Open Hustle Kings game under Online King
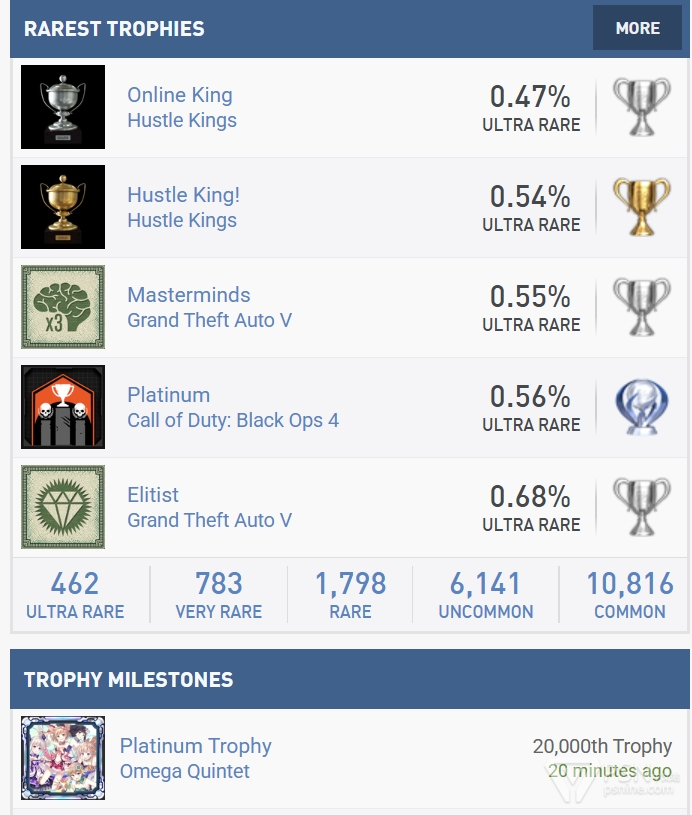The width and height of the screenshot is (692, 815). click(181, 120)
